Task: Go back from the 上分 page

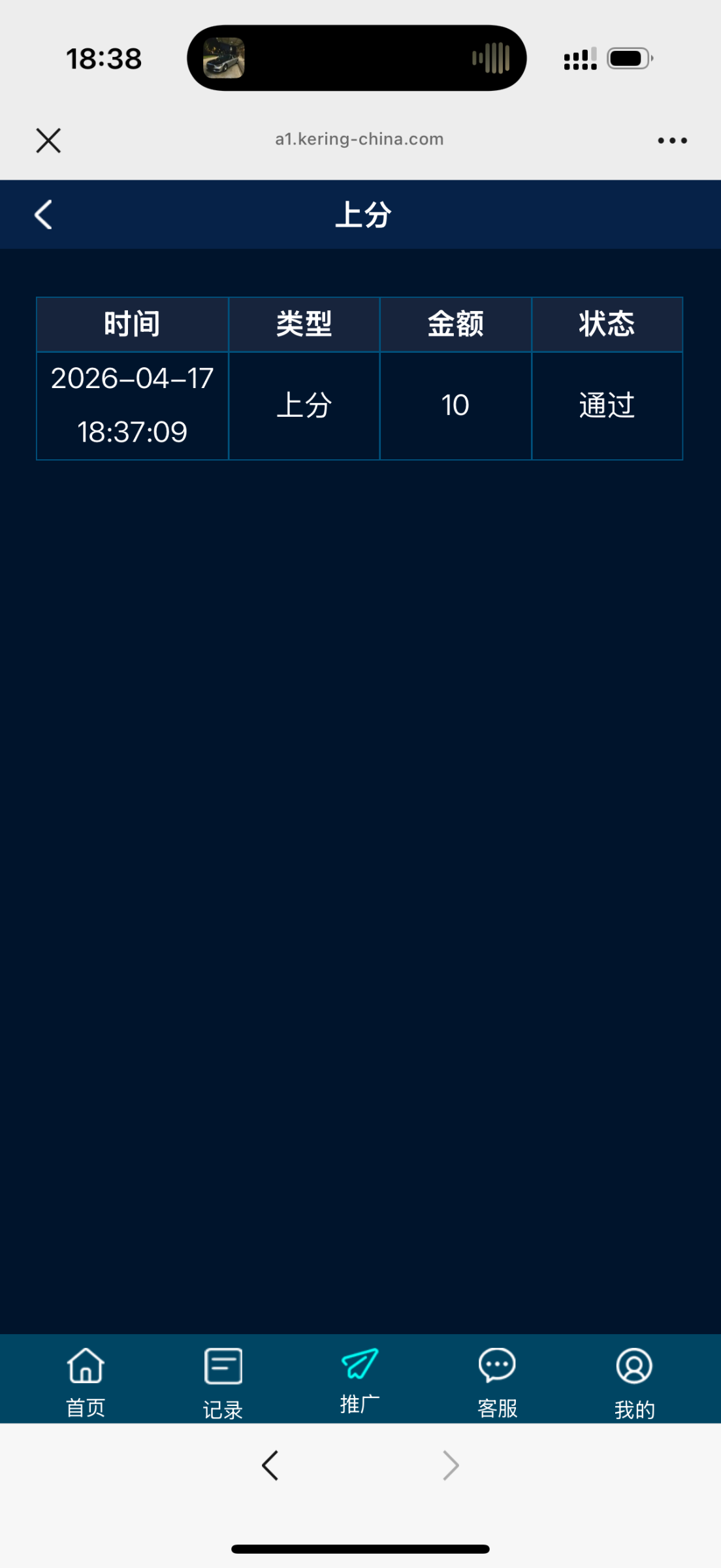Action: (x=43, y=215)
